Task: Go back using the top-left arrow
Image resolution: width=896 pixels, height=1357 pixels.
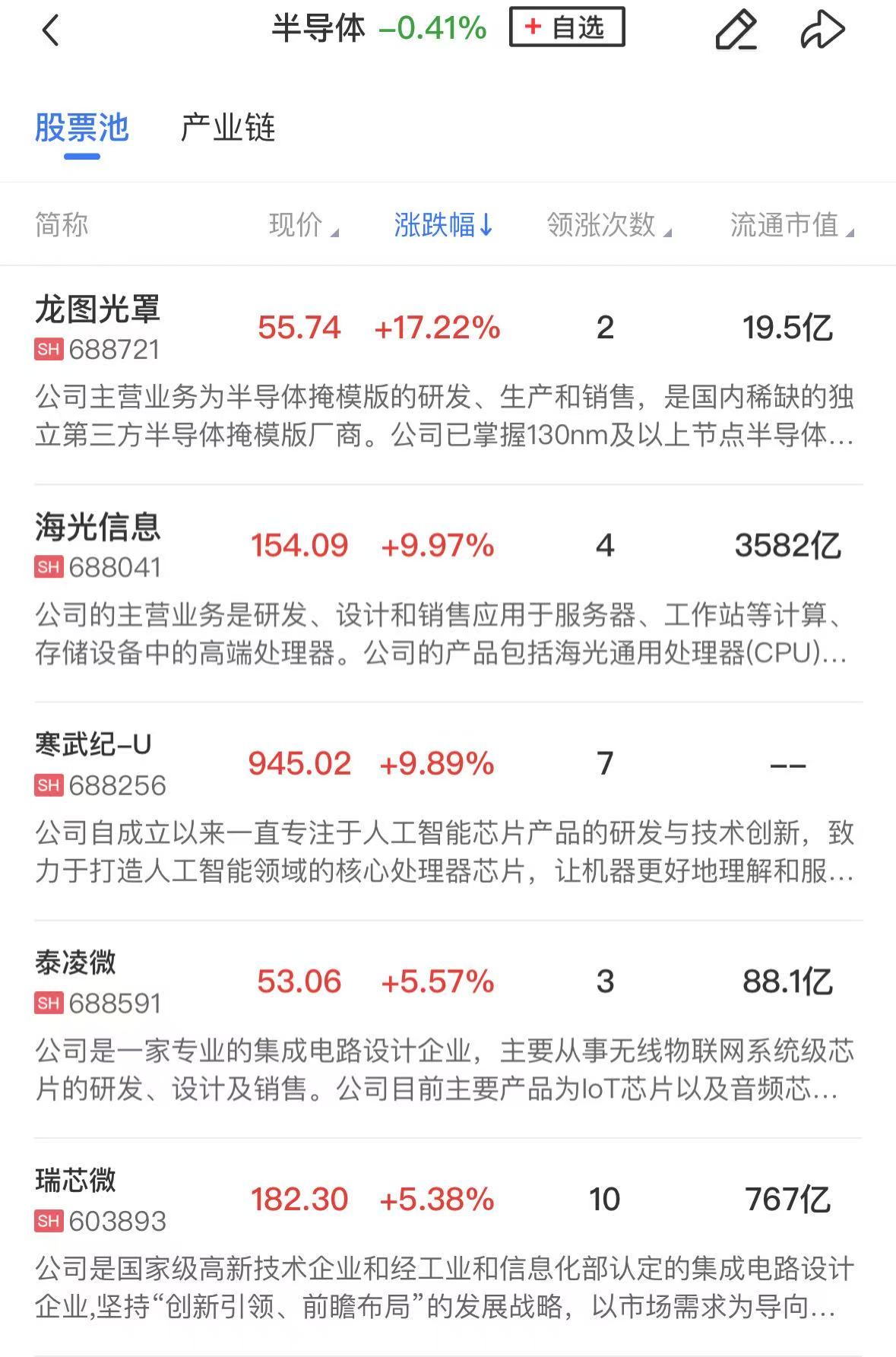Action: pyautogui.click(x=50, y=31)
